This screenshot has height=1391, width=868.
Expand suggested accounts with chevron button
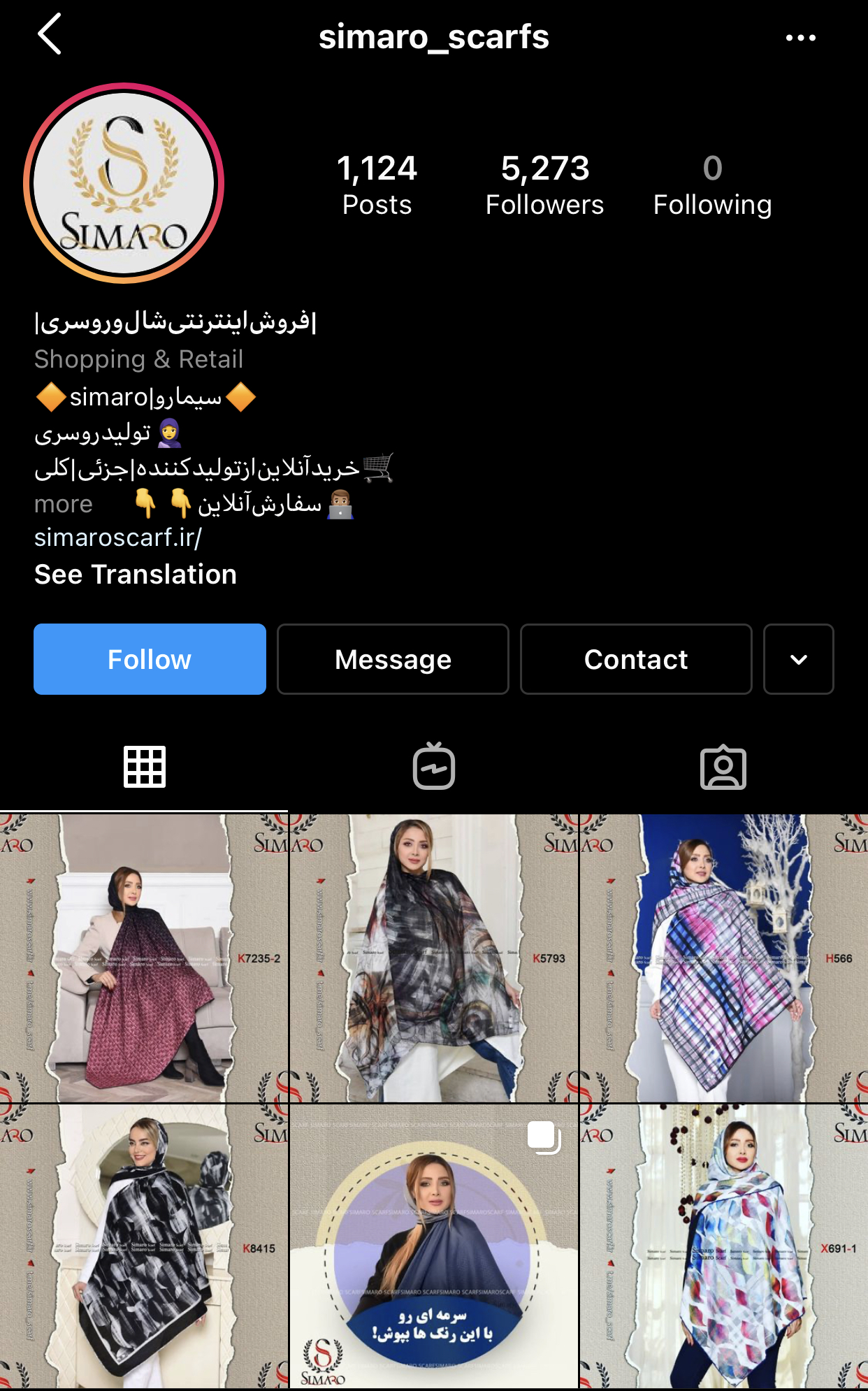[x=798, y=659]
